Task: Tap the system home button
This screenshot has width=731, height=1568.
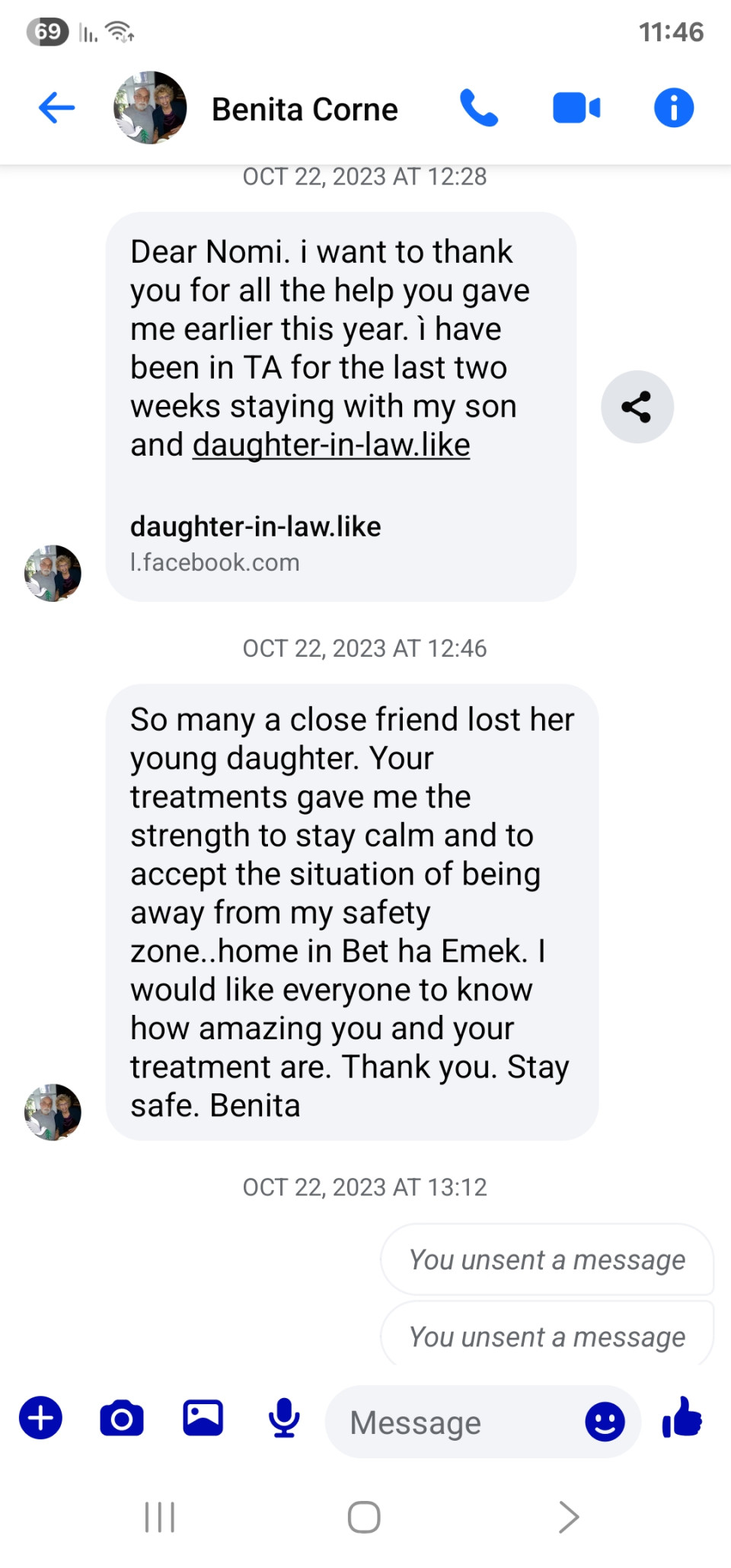Action: click(364, 1517)
